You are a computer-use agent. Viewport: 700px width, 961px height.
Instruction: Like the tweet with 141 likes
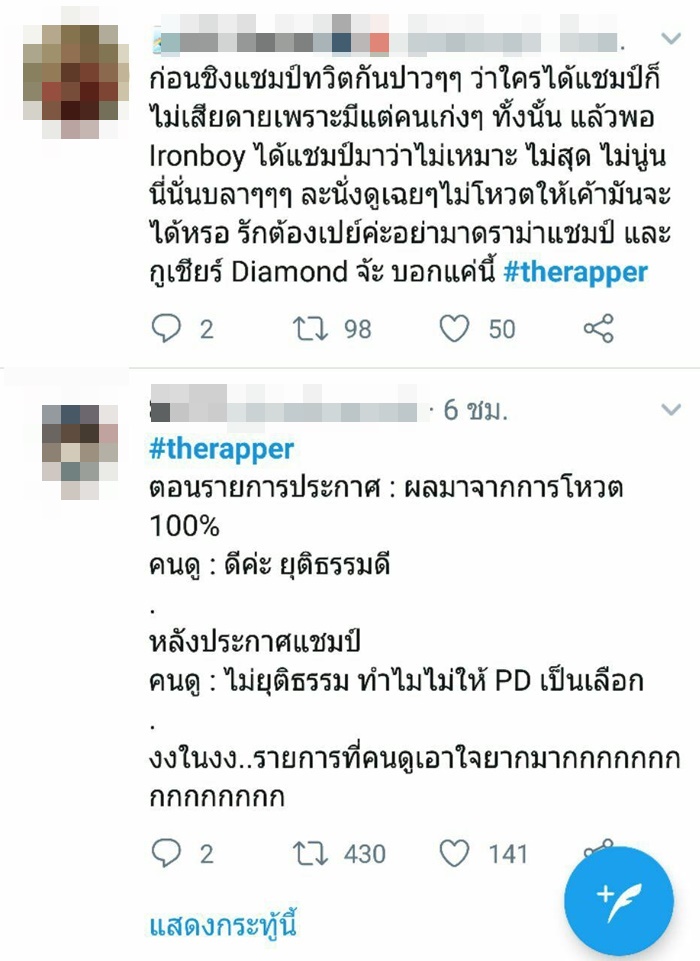[x=455, y=853]
